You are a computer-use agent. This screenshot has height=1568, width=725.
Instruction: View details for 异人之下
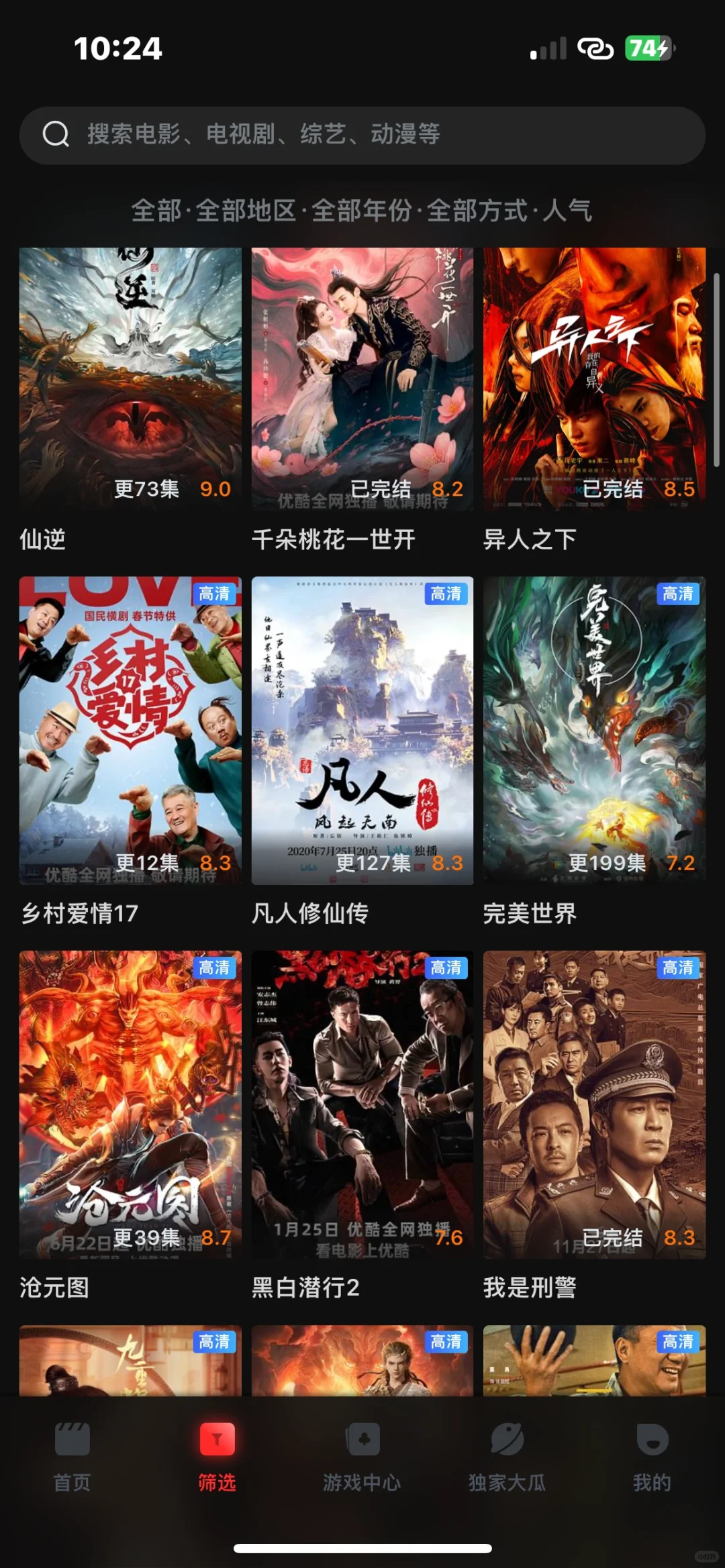click(x=594, y=379)
